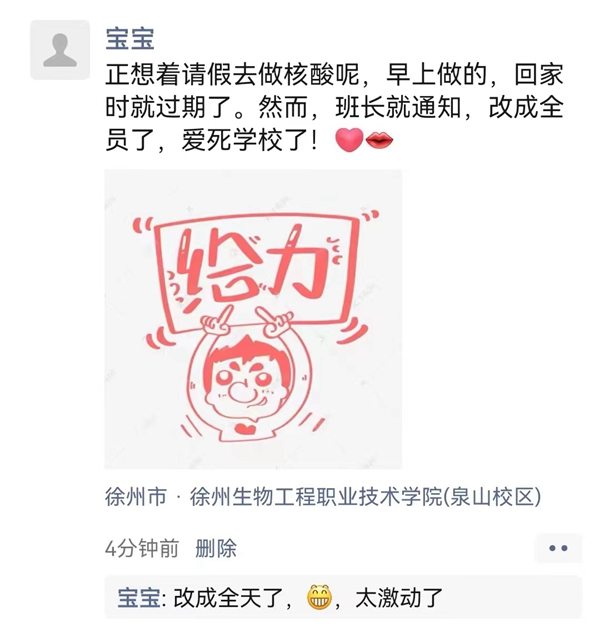Tap 宝宝's name in the comment

tap(140, 598)
